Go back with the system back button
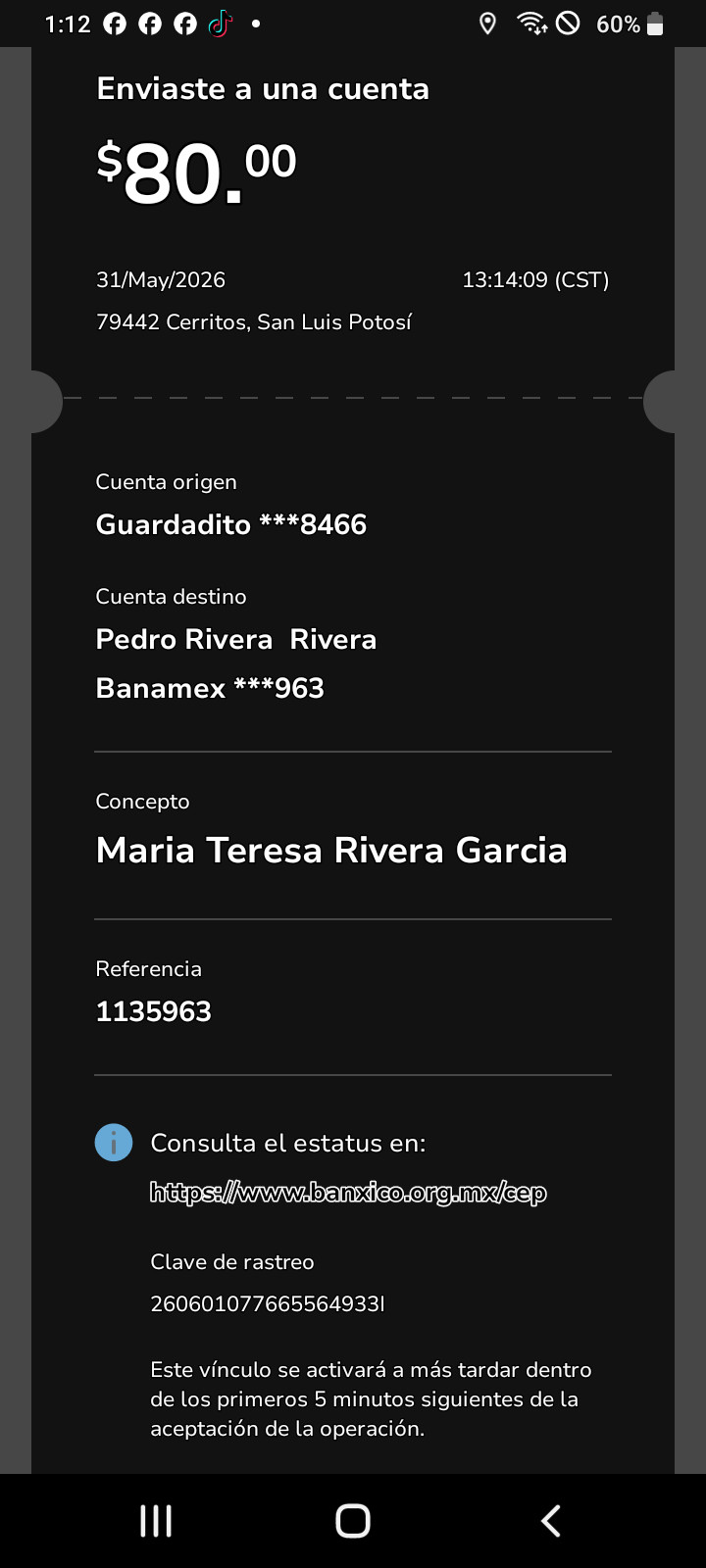706x1568 pixels. 550,1521
